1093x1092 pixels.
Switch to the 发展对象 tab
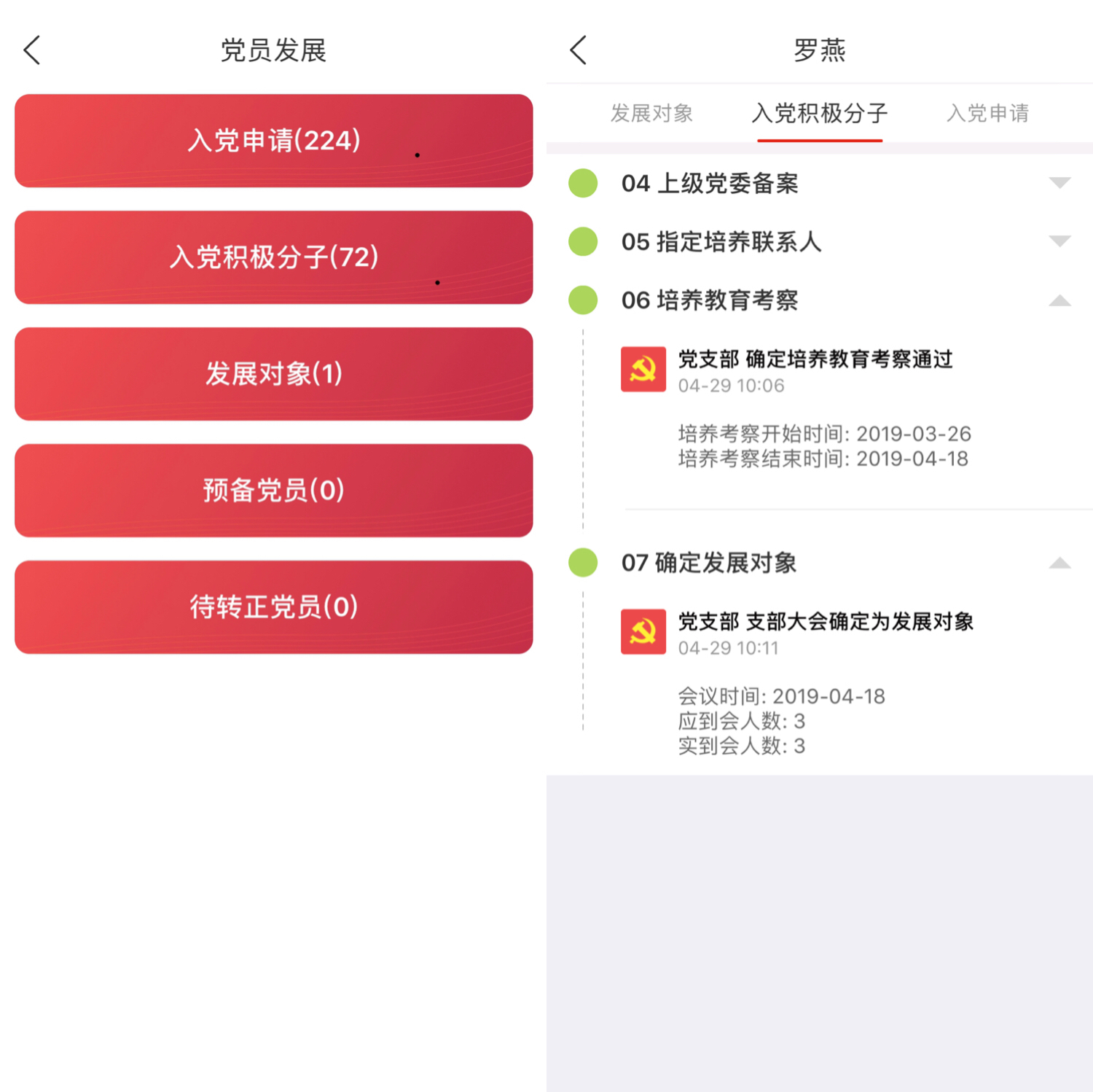point(651,113)
